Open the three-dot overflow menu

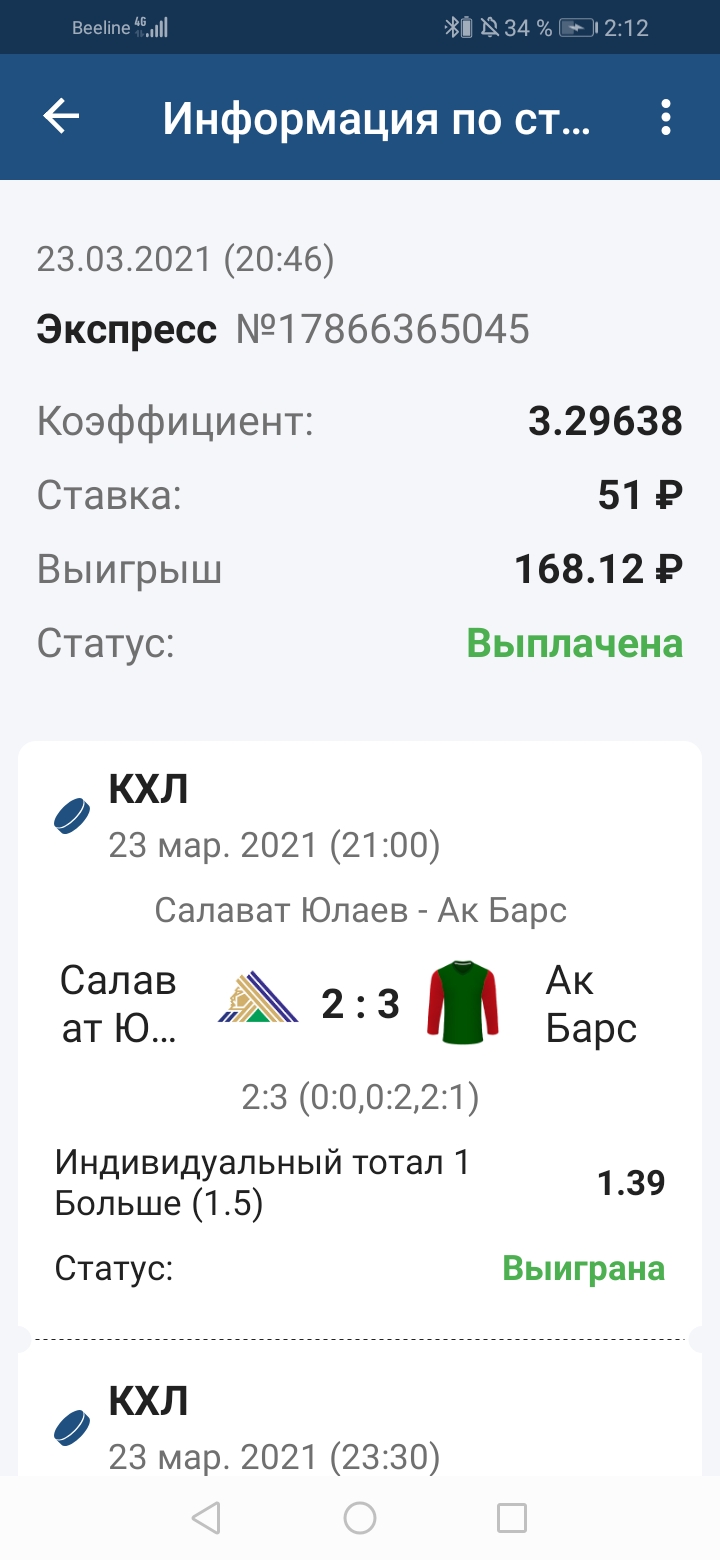(x=666, y=118)
